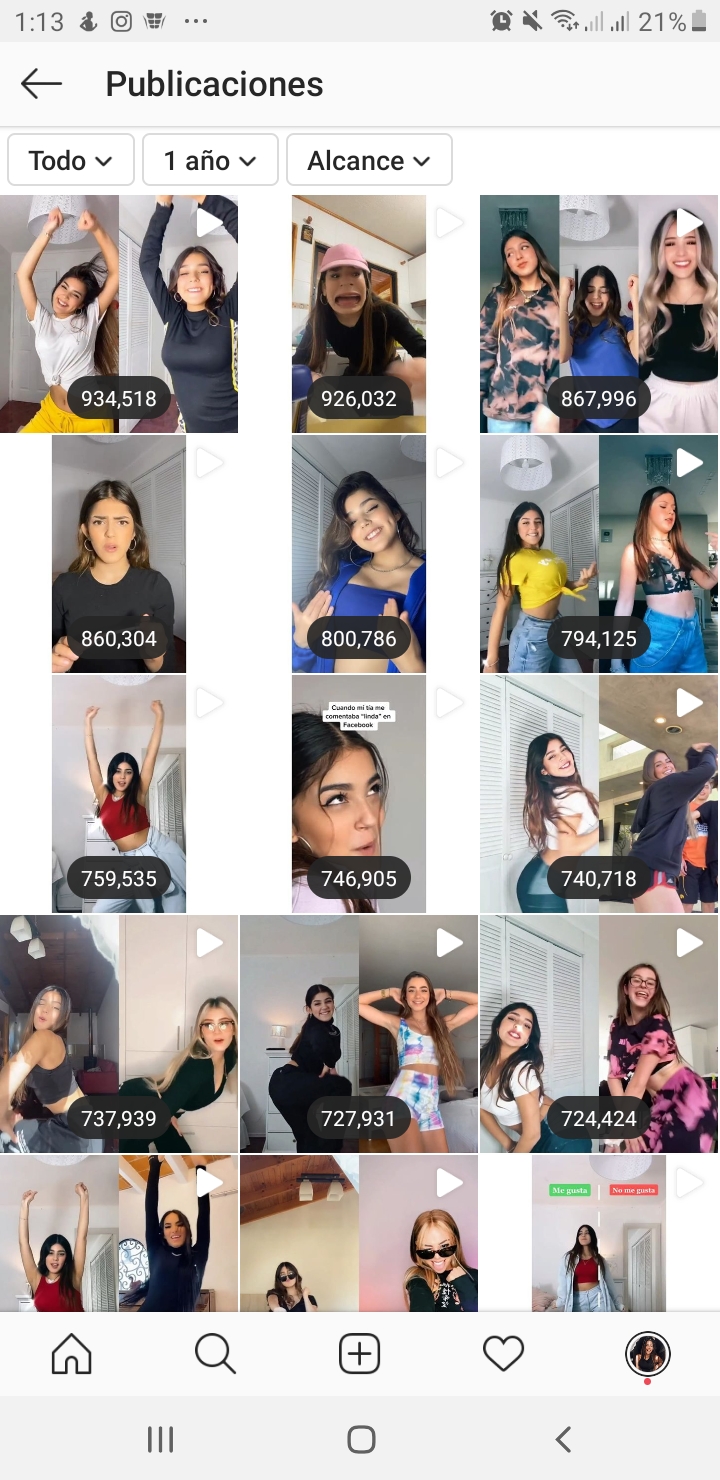Expand the 1 año period dropdown

pos(210,160)
